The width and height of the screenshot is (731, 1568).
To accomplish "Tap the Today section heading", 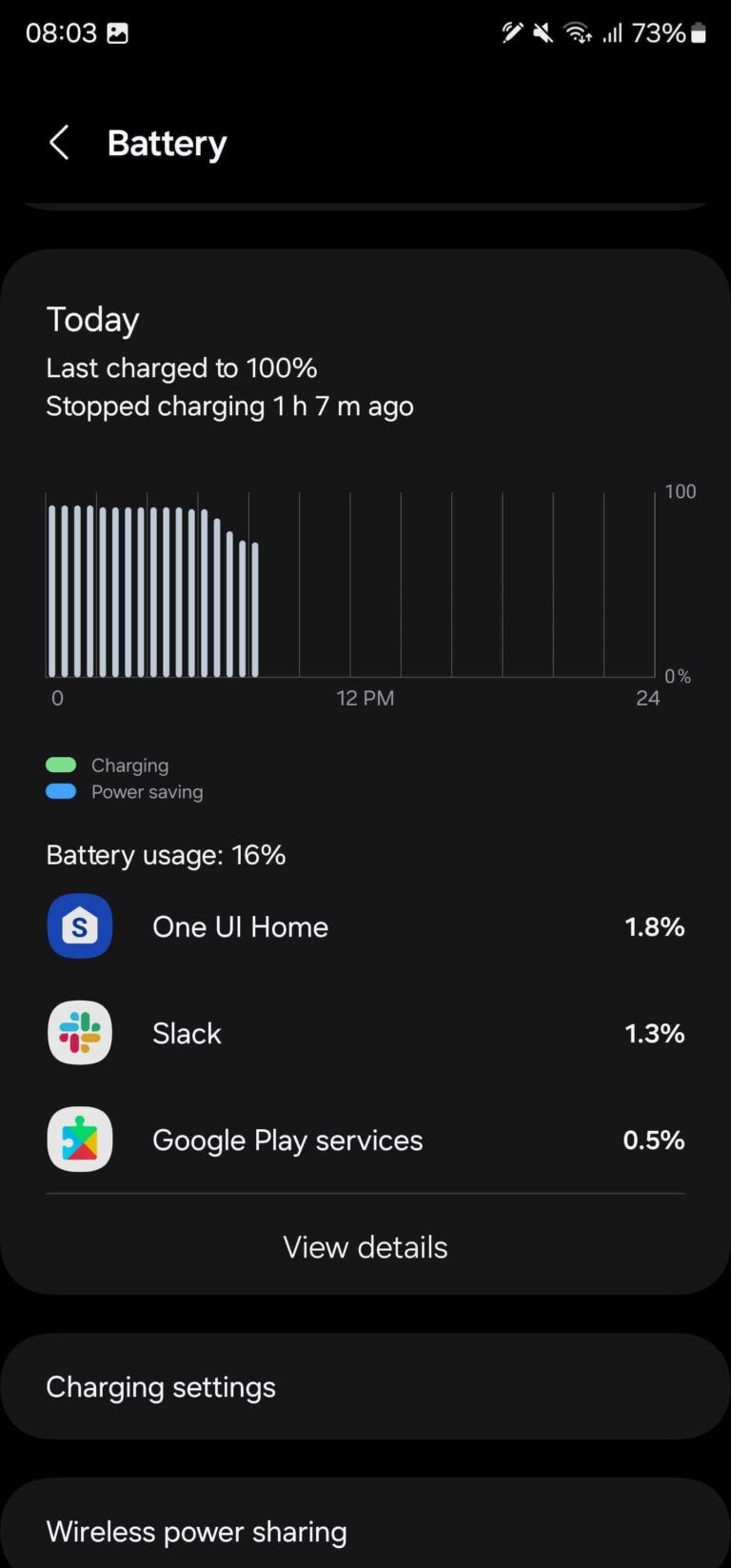I will point(92,319).
